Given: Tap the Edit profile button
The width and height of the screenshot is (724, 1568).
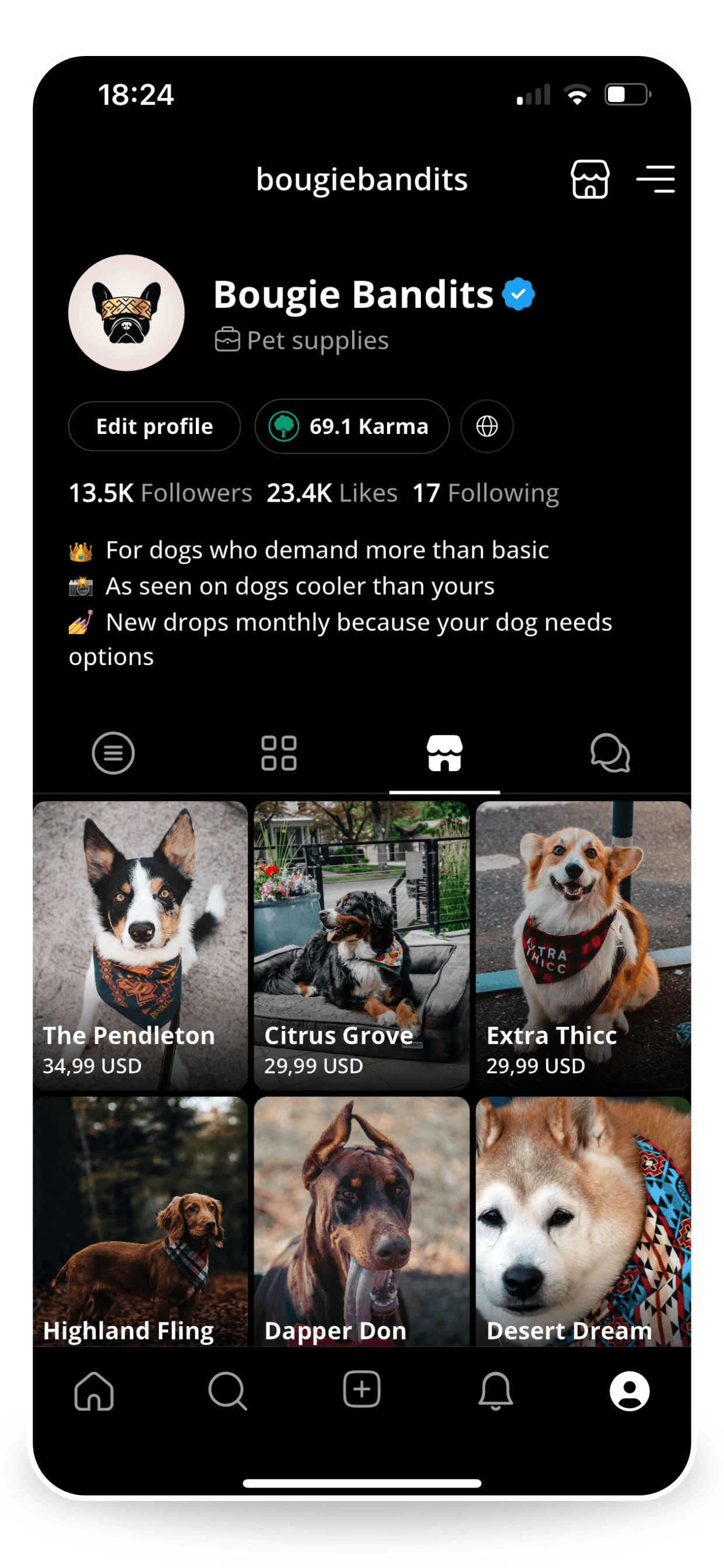Looking at the screenshot, I should point(154,426).
